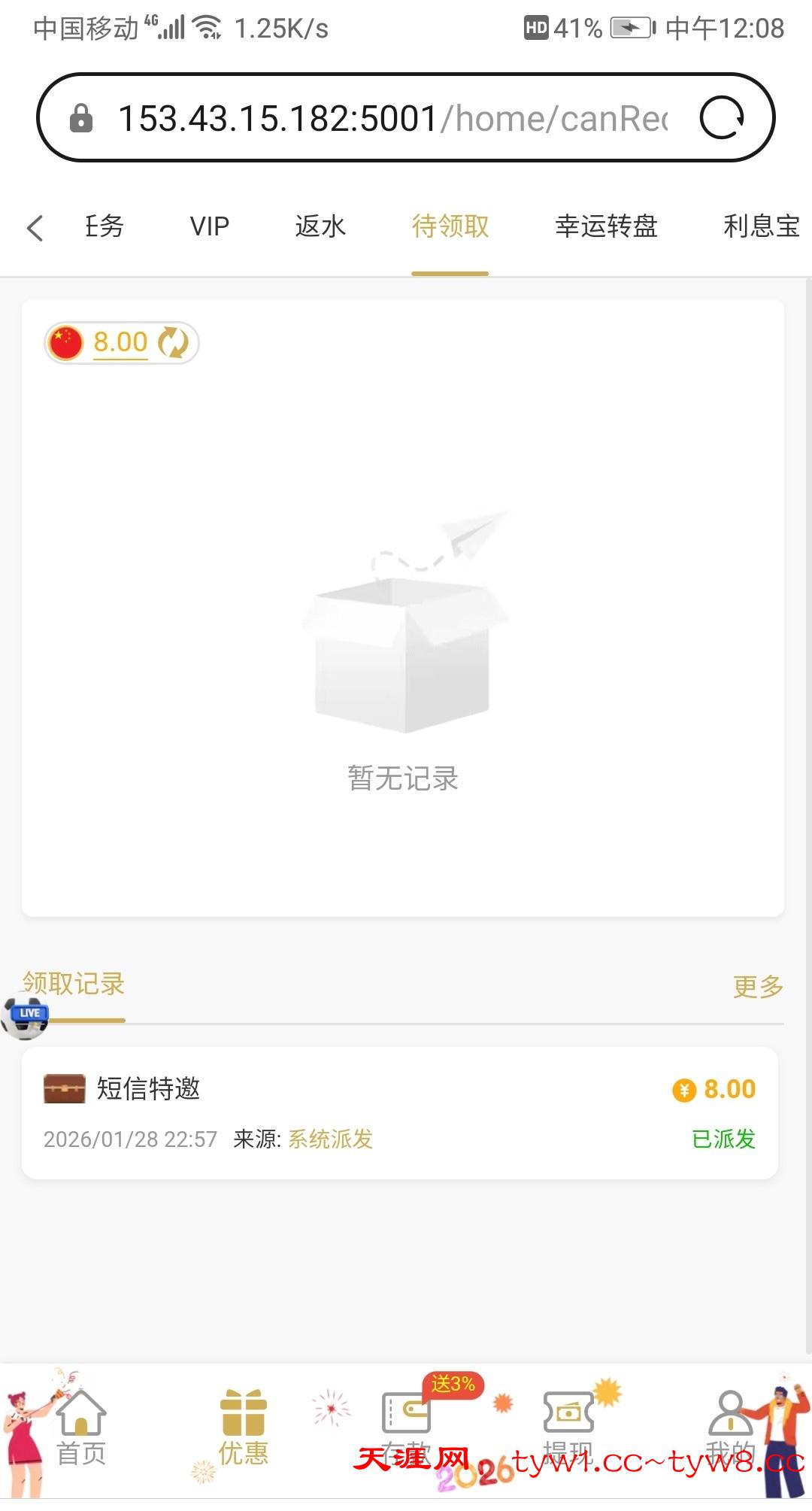View 更多 claim records
812x1511 pixels.
pyautogui.click(x=758, y=986)
